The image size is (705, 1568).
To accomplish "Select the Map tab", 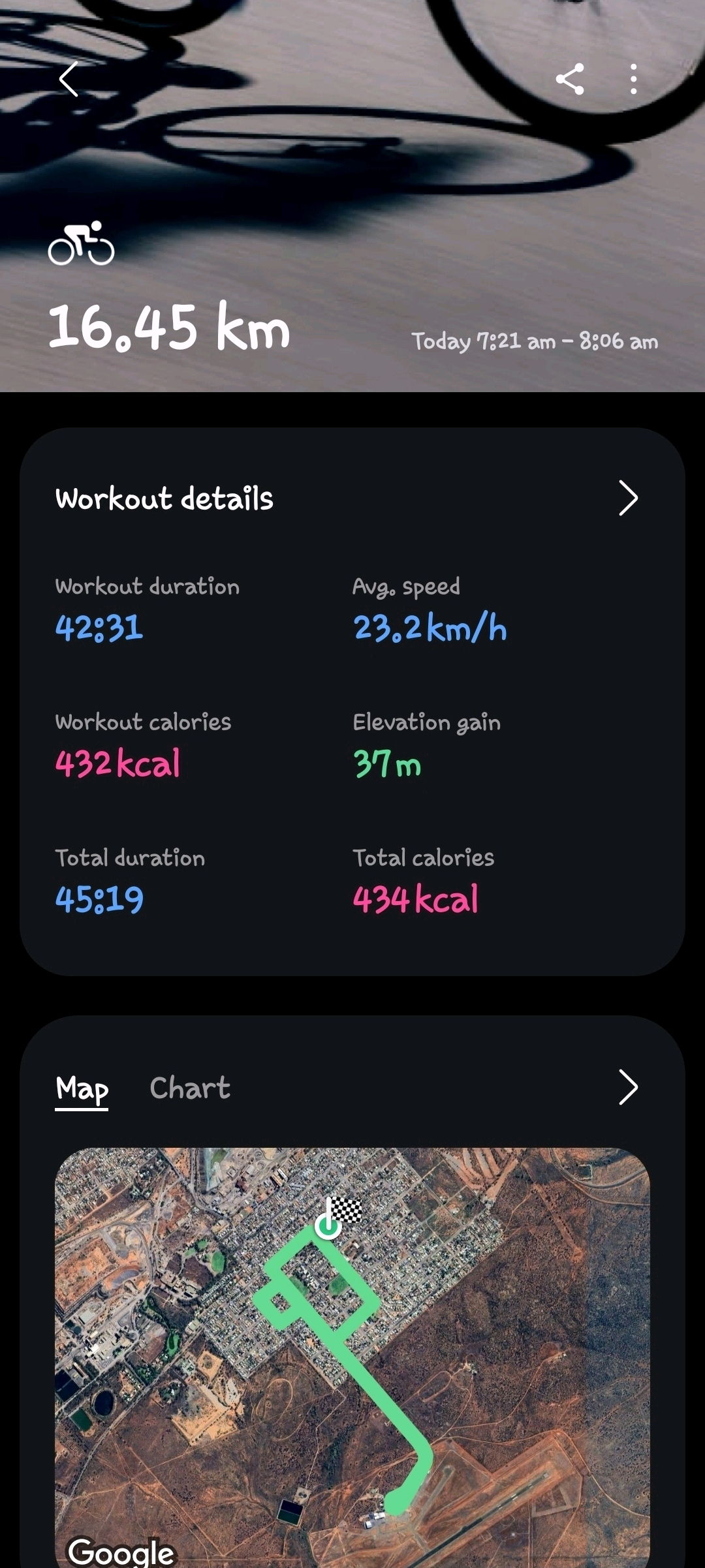I will pos(82,1088).
